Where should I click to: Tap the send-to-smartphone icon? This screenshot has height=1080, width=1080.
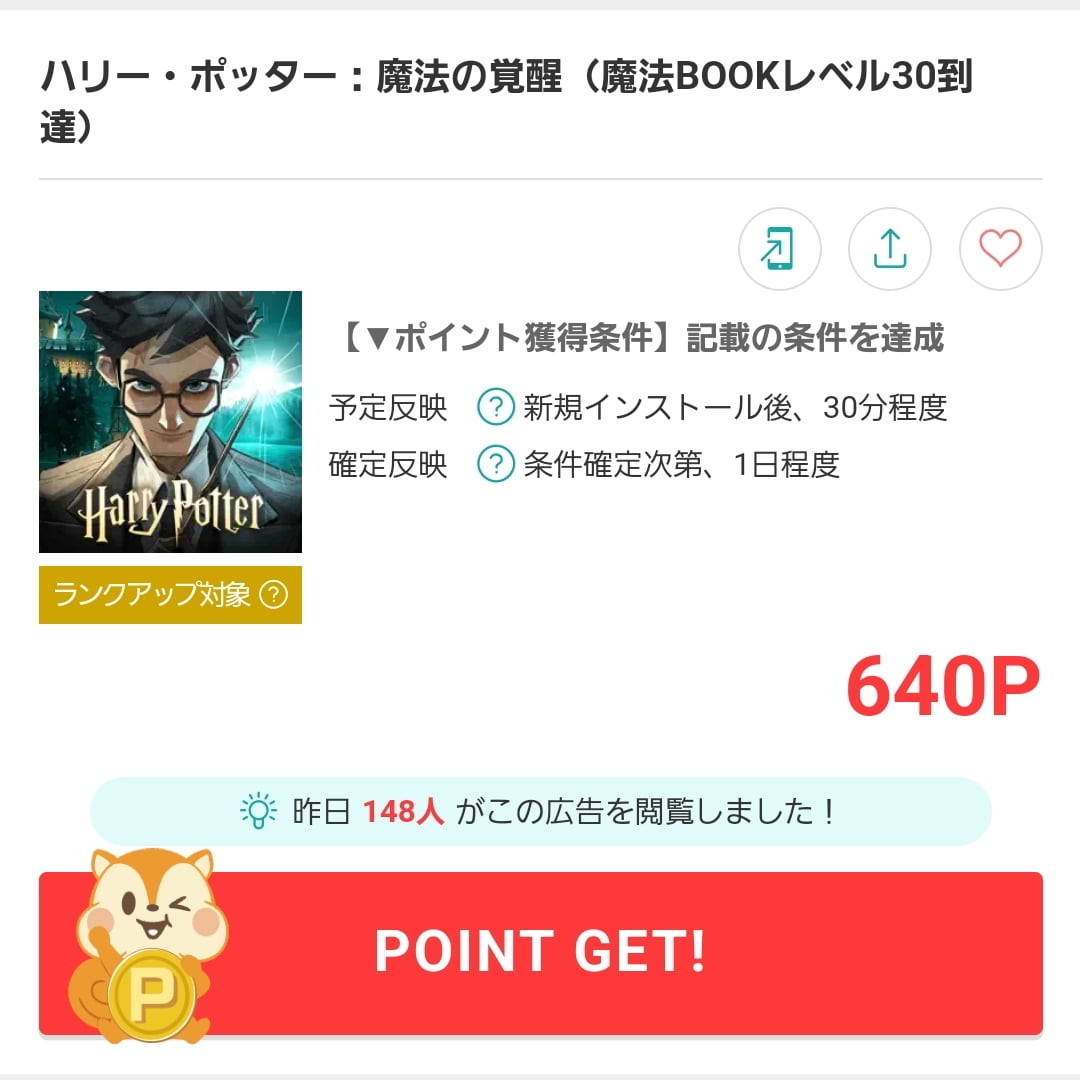pos(779,249)
